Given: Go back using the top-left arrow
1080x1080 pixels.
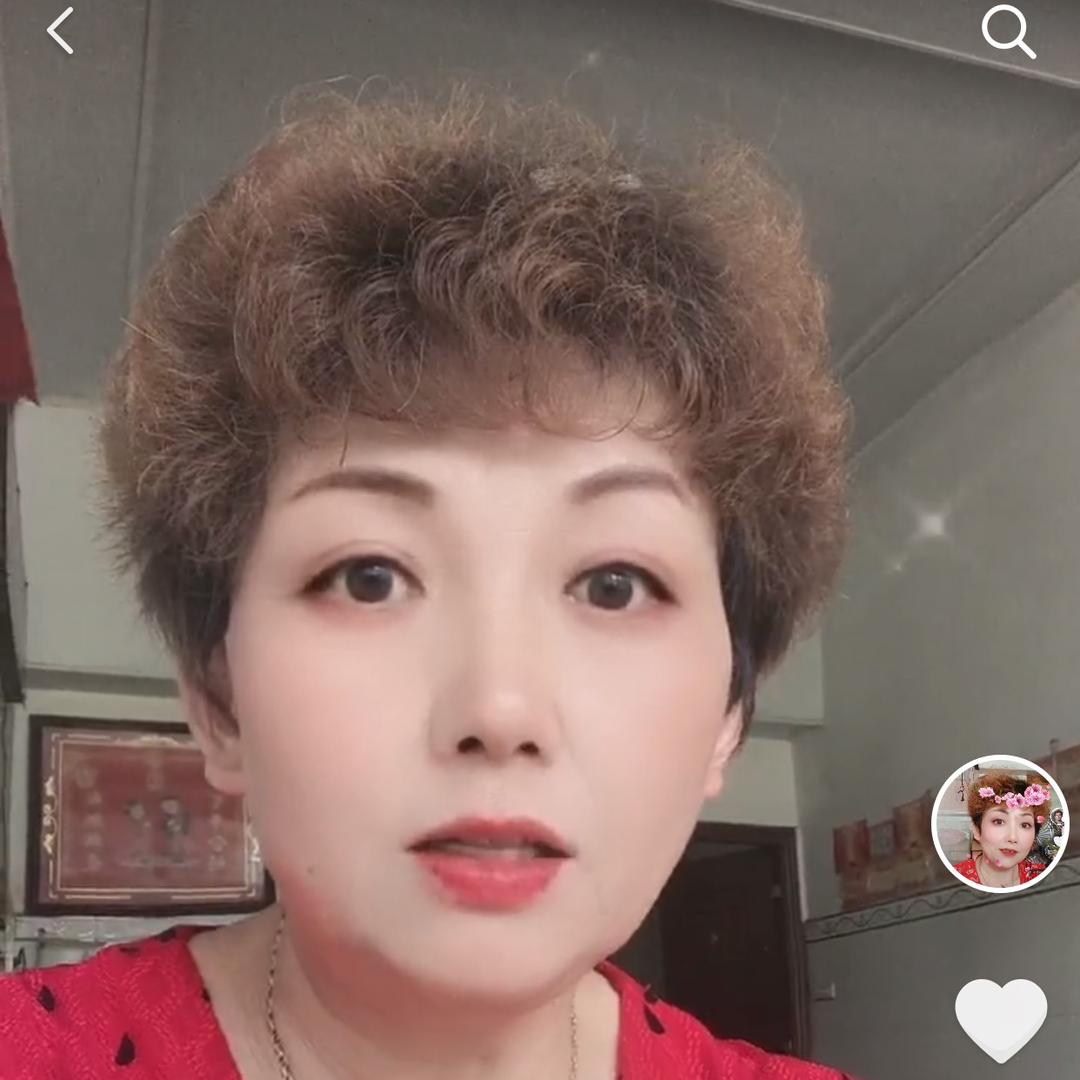Looking at the screenshot, I should 61,31.
